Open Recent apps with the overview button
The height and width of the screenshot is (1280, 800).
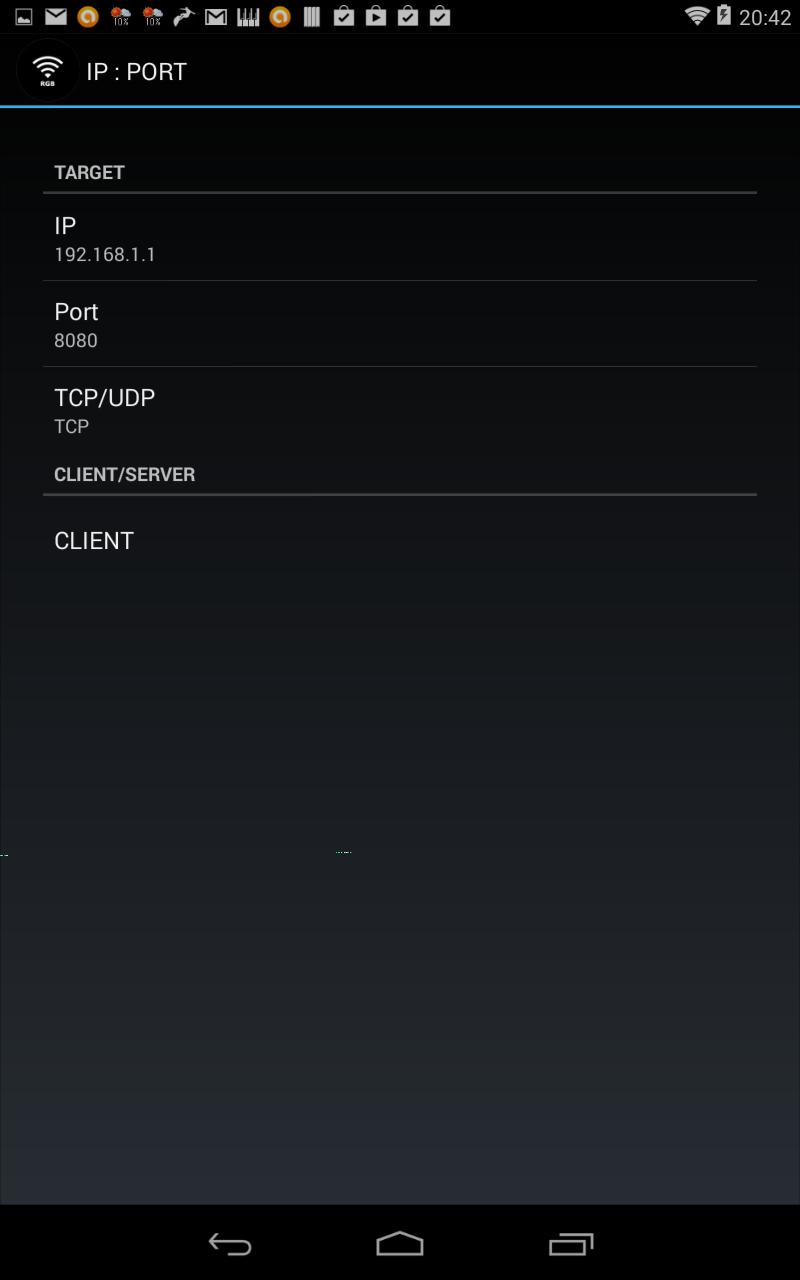(569, 1244)
